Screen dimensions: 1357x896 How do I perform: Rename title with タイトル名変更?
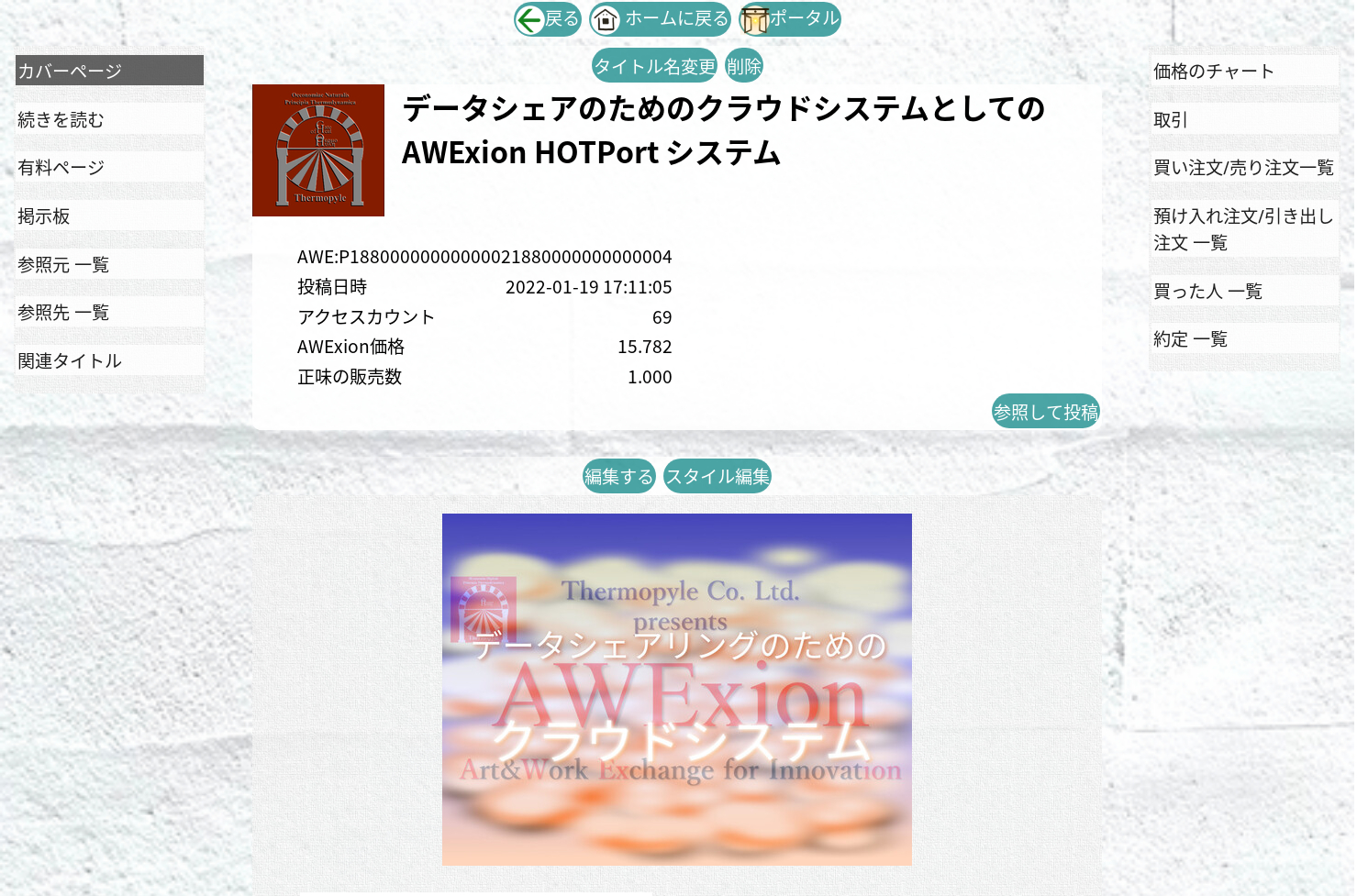pos(654,66)
